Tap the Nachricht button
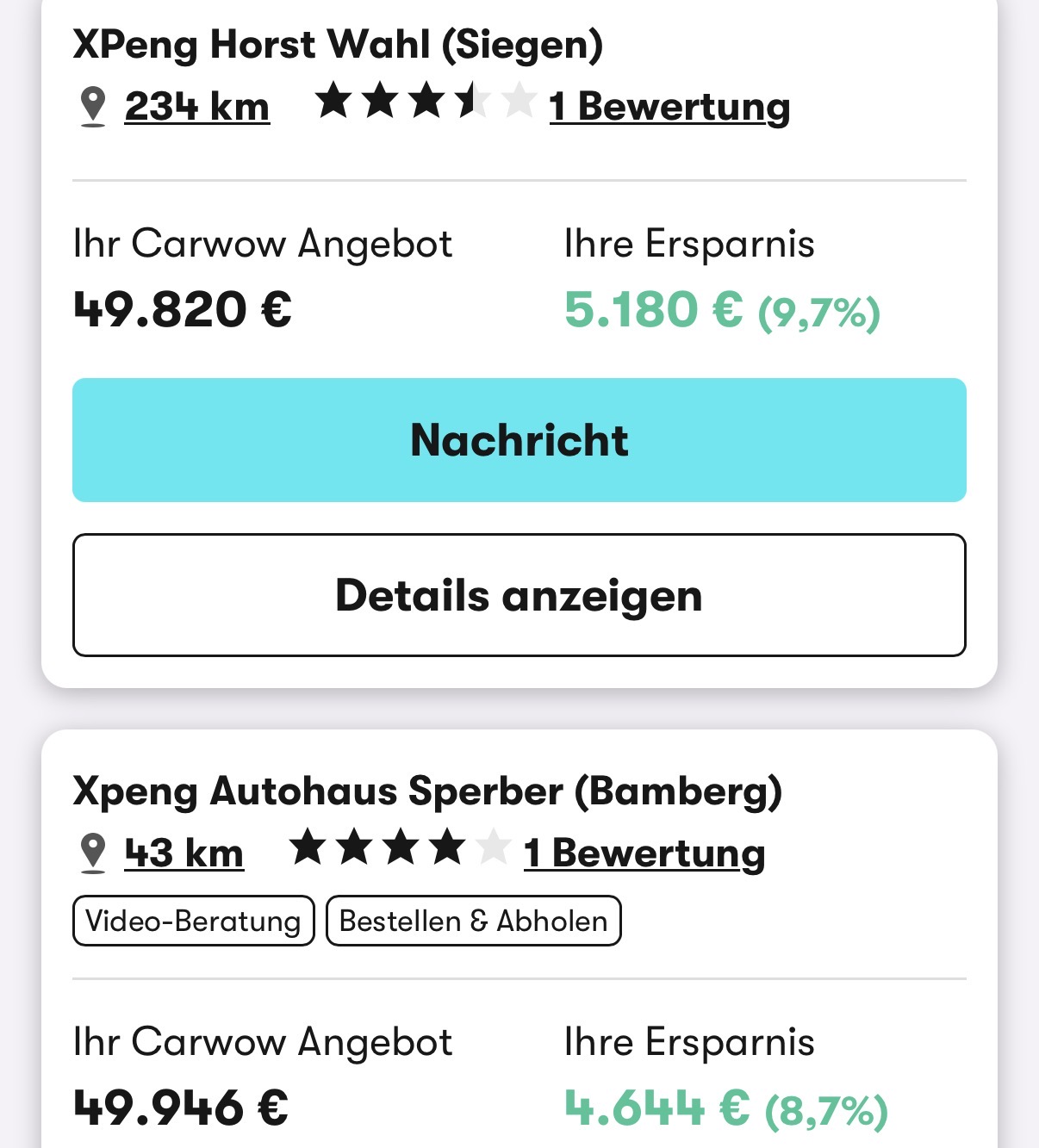Screen dimensions: 1039x1148 [x=519, y=440]
